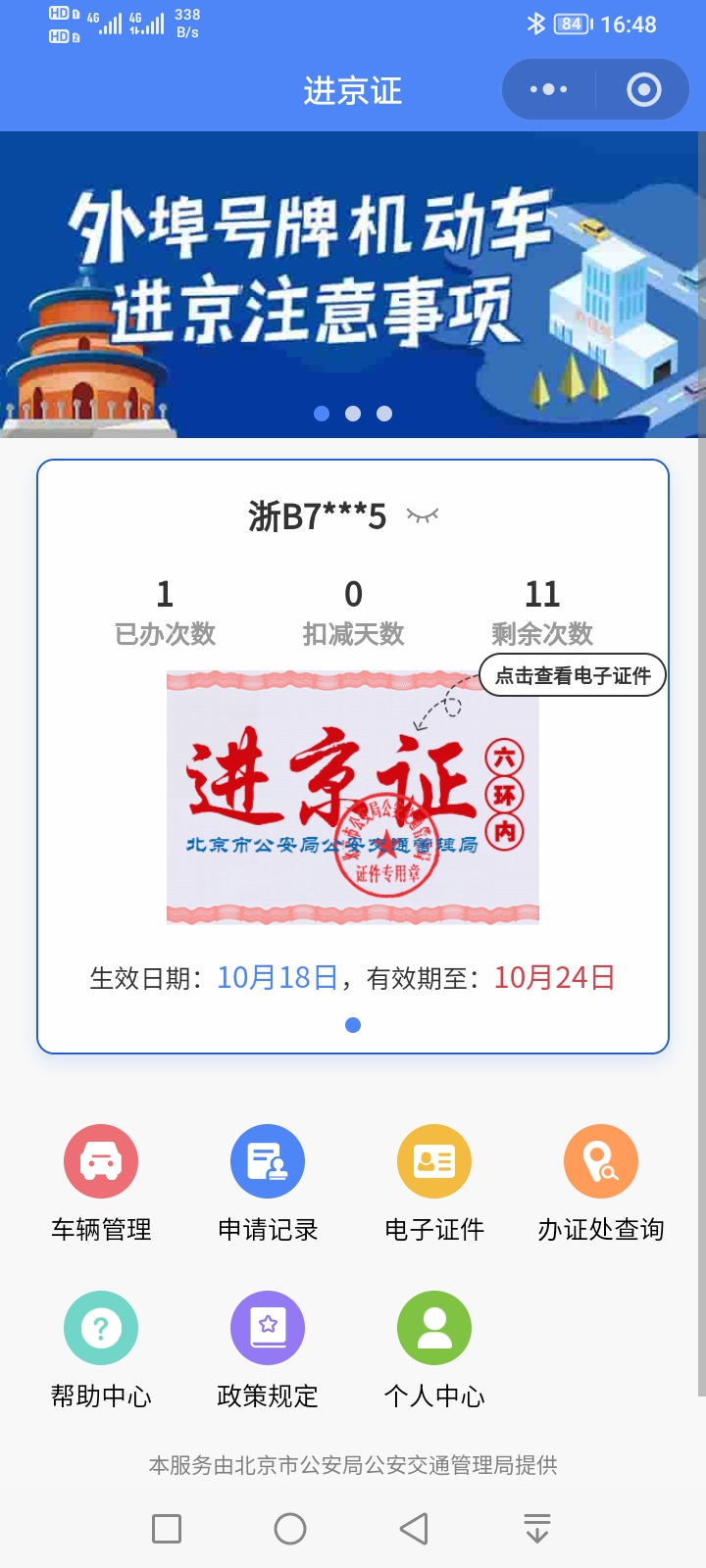The image size is (706, 1568).
Task: Toggle license plate visibility with the eye icon
Action: pos(423,515)
